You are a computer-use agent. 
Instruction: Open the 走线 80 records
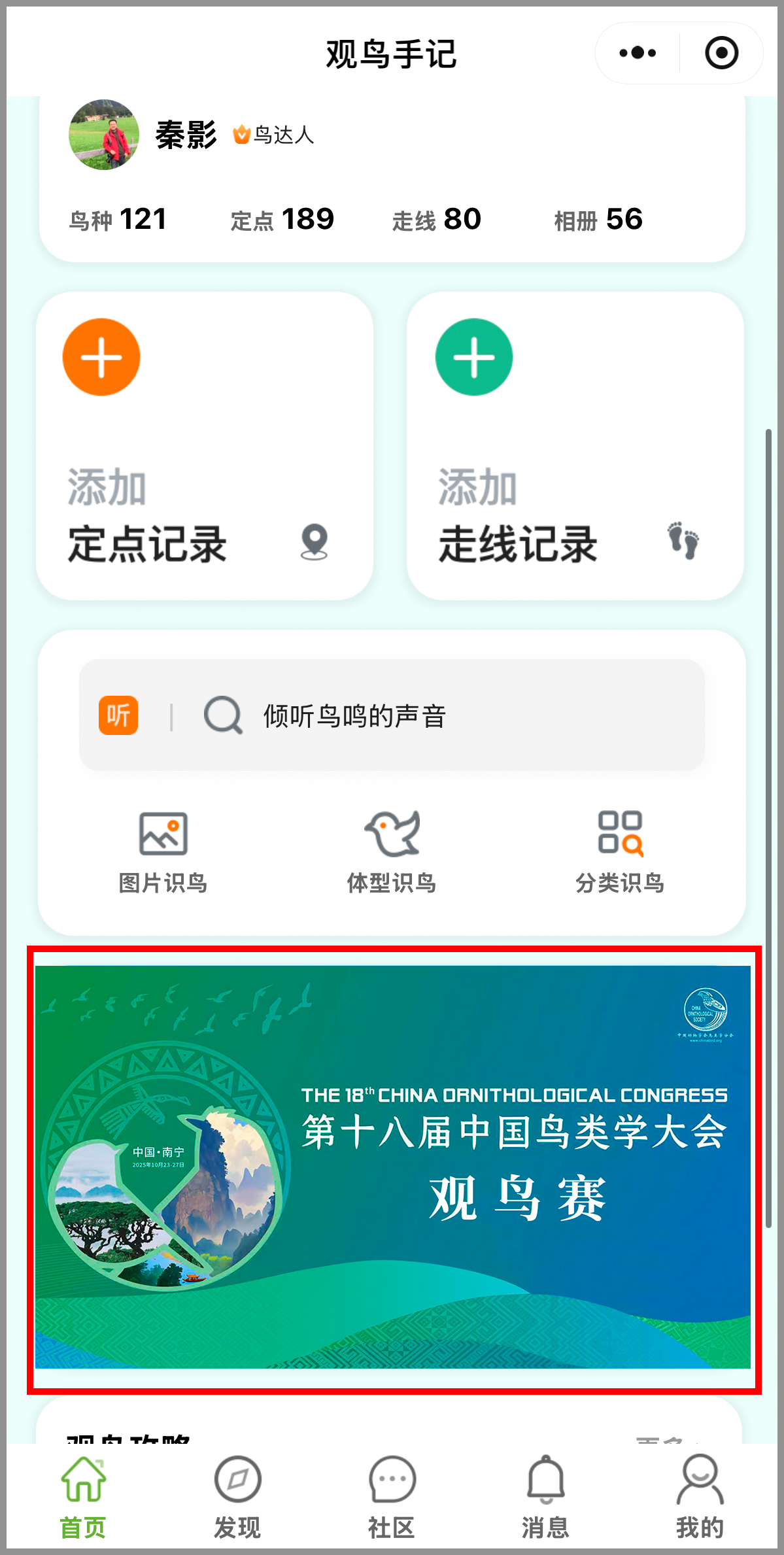[x=436, y=220]
